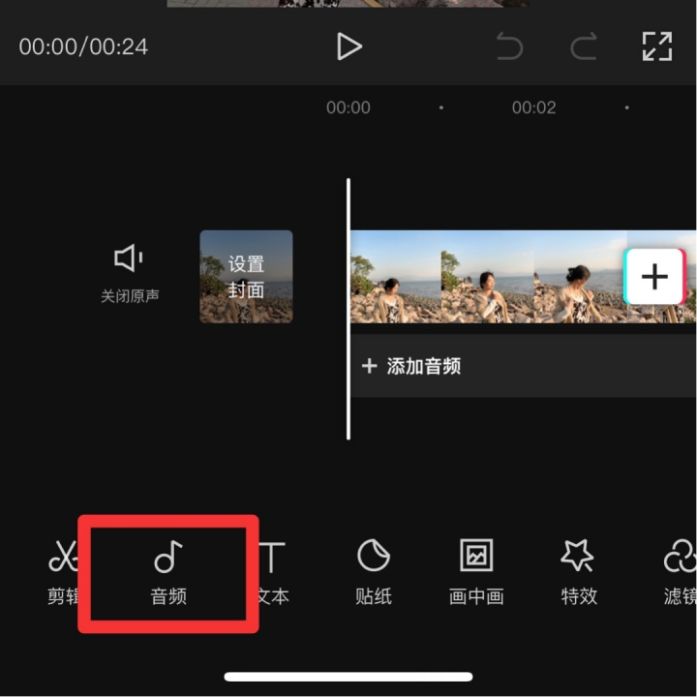Image resolution: width=697 pixels, height=697 pixels.
Task: Tap 添加音频 to add audio
Action: pyautogui.click(x=412, y=366)
